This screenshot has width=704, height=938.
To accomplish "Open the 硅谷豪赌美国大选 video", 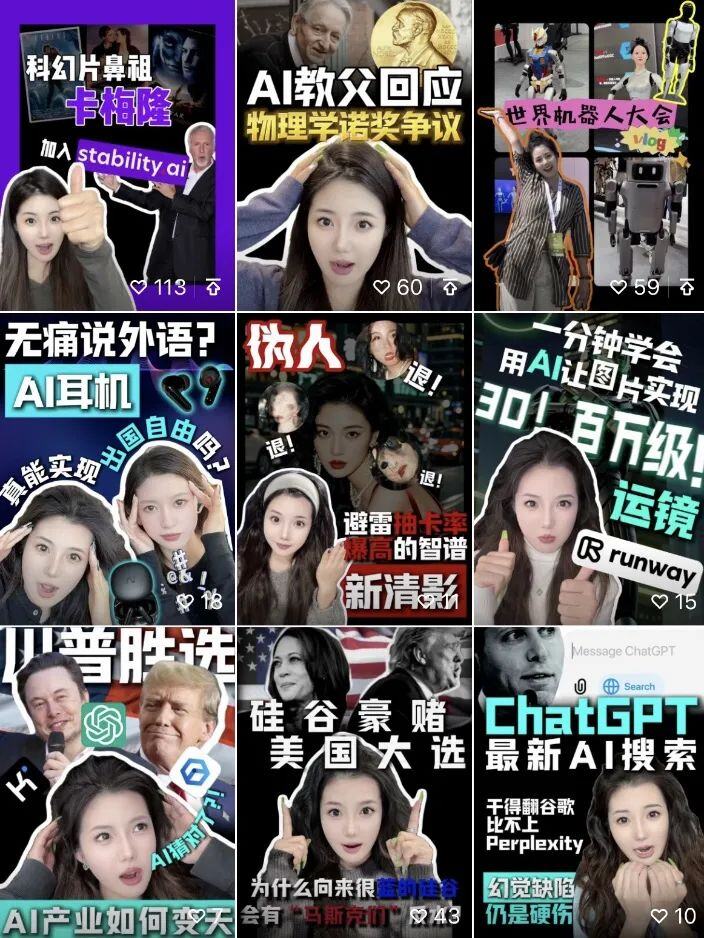I will point(352,782).
